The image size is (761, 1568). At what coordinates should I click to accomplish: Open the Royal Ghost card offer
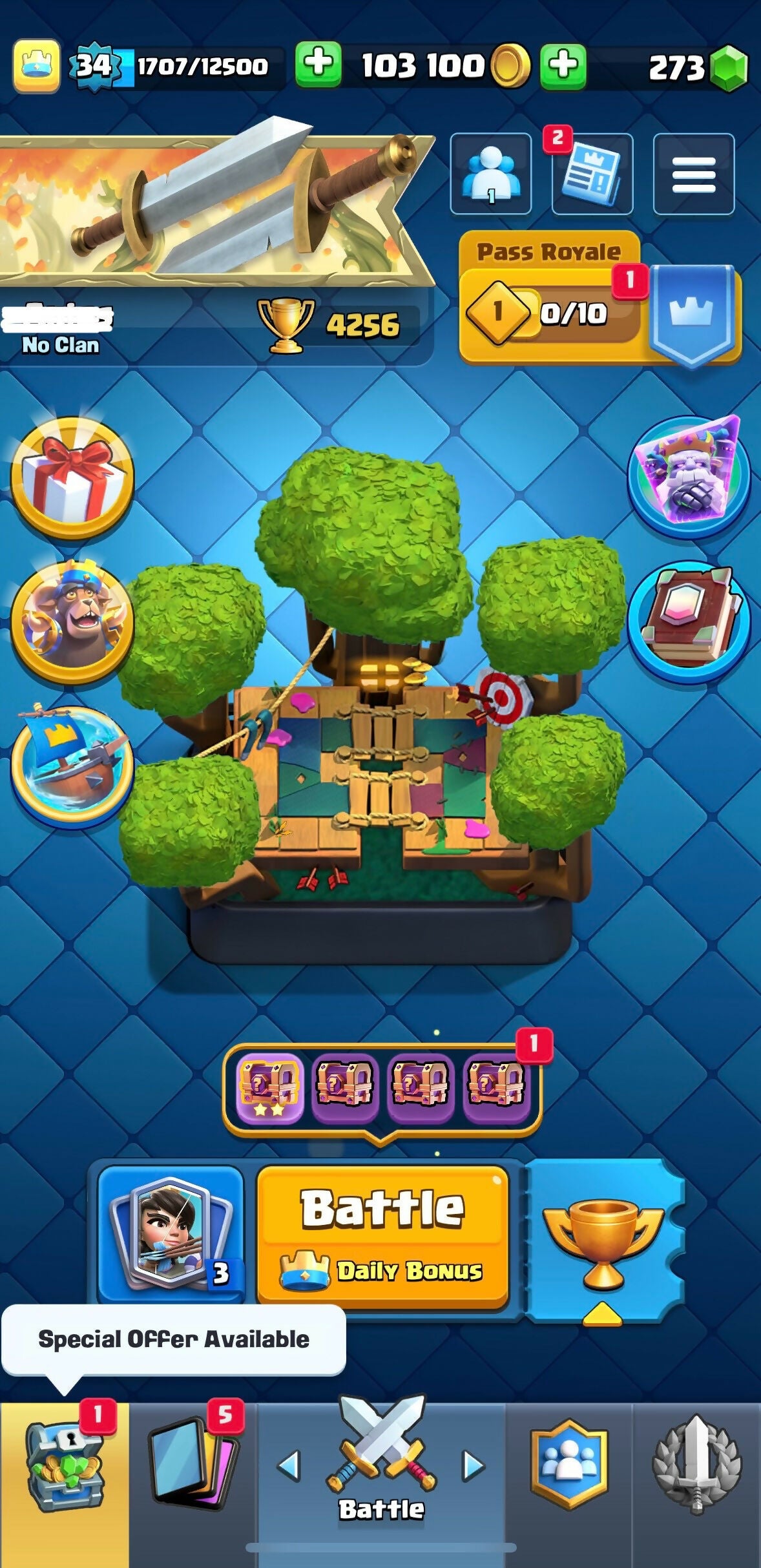pos(689,477)
